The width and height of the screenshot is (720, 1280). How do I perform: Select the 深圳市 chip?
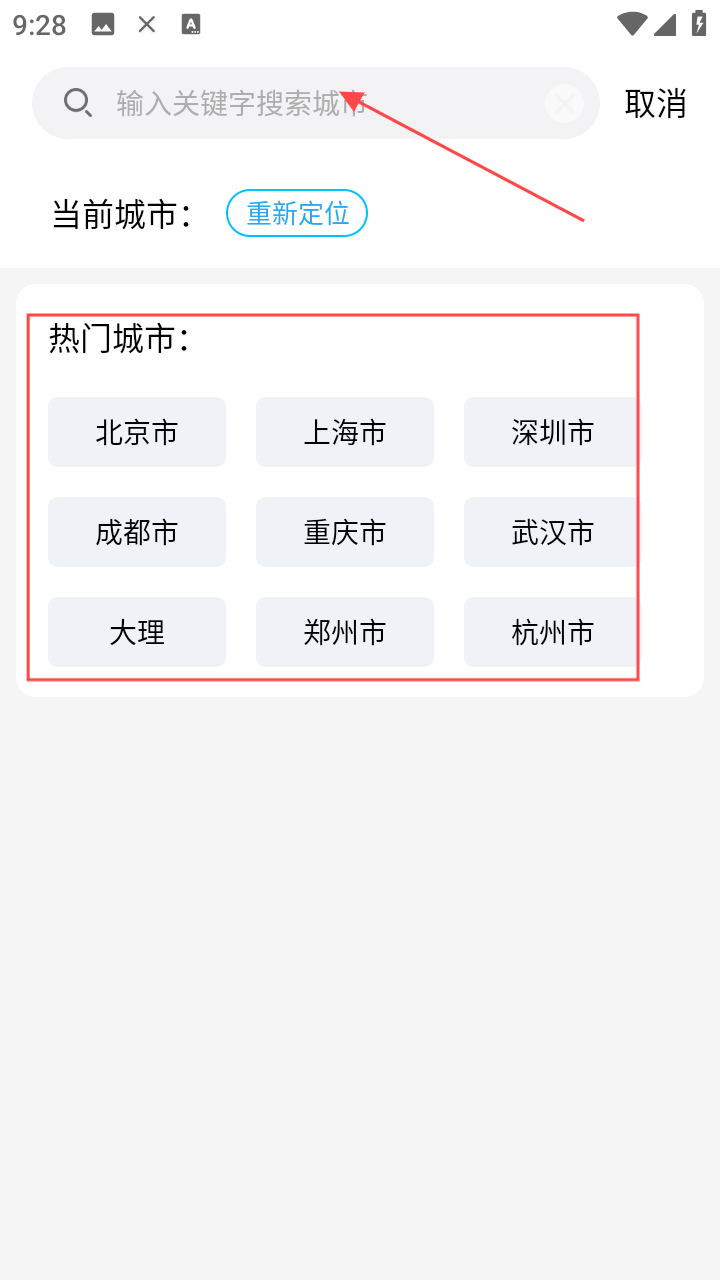(x=552, y=432)
